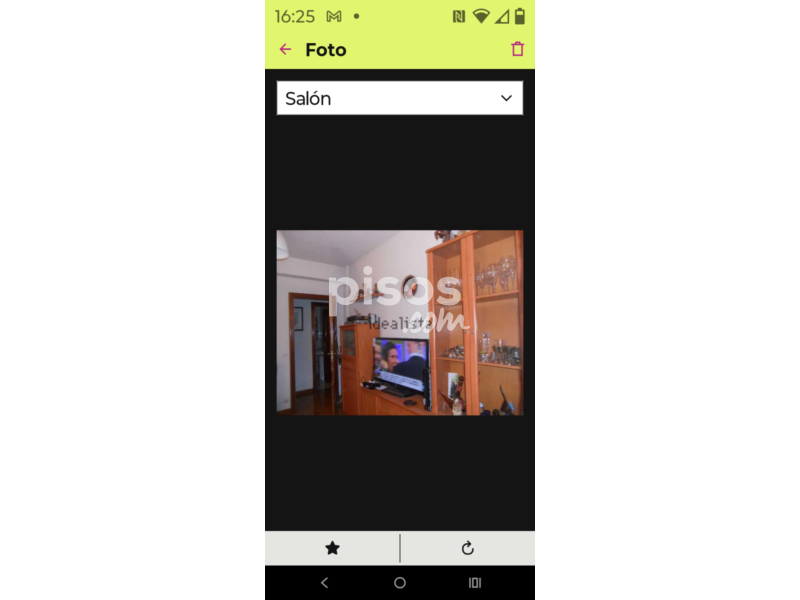Image resolution: width=800 pixels, height=600 pixels.
Task: Tap the system home button
Action: 400,583
